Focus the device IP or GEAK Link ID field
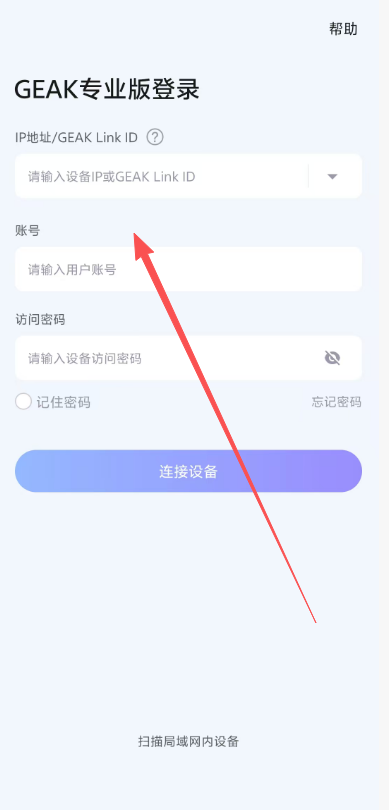The height and width of the screenshot is (810, 389). pos(161,177)
